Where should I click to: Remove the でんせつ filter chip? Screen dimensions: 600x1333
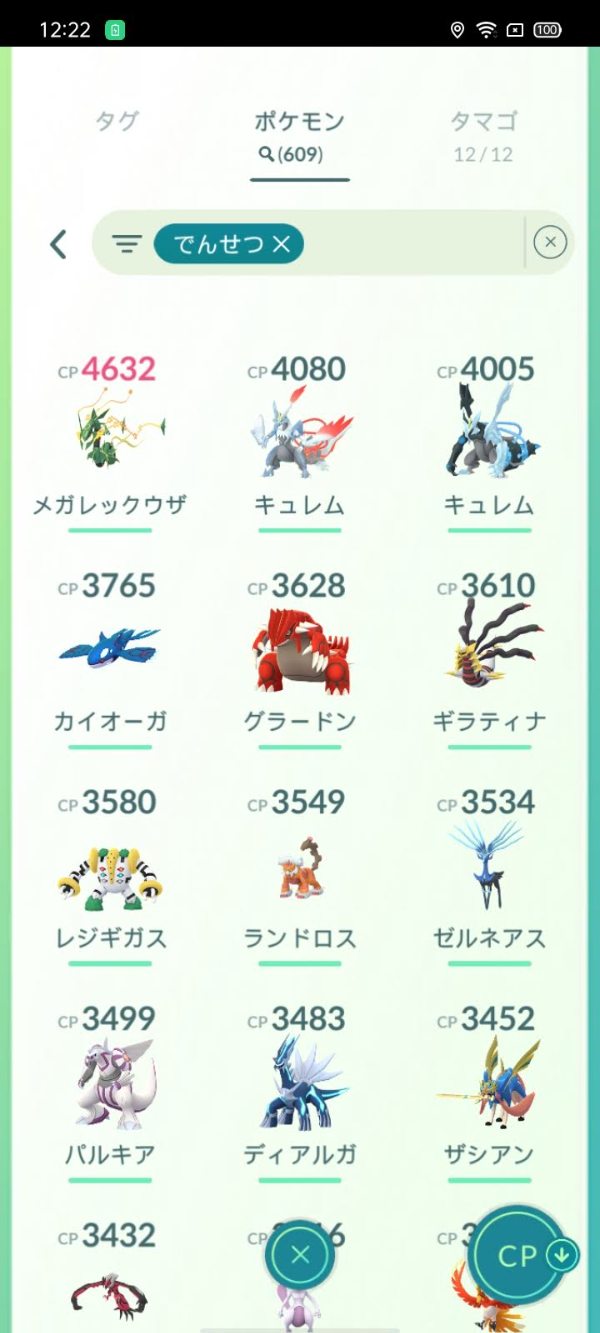[282, 243]
